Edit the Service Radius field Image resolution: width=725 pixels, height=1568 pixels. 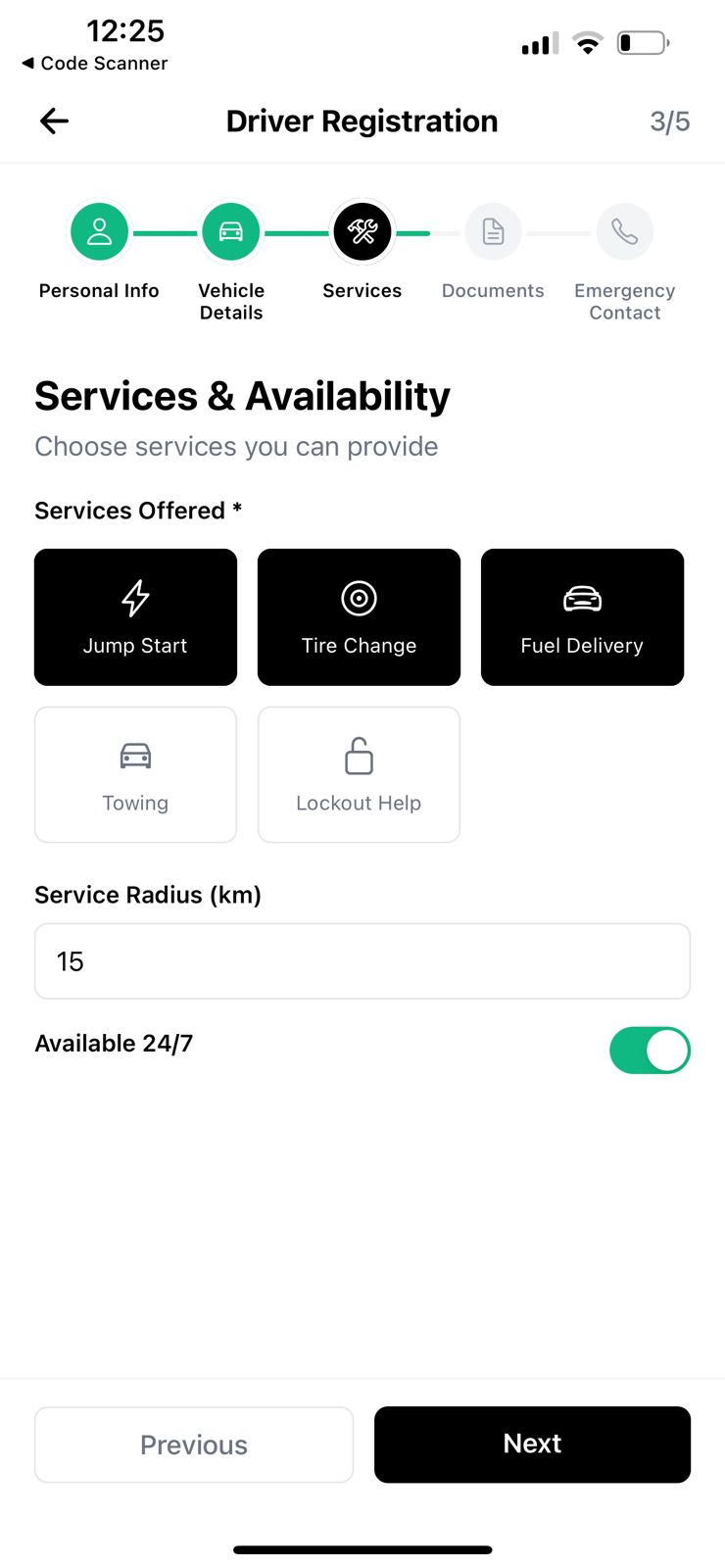tap(362, 961)
